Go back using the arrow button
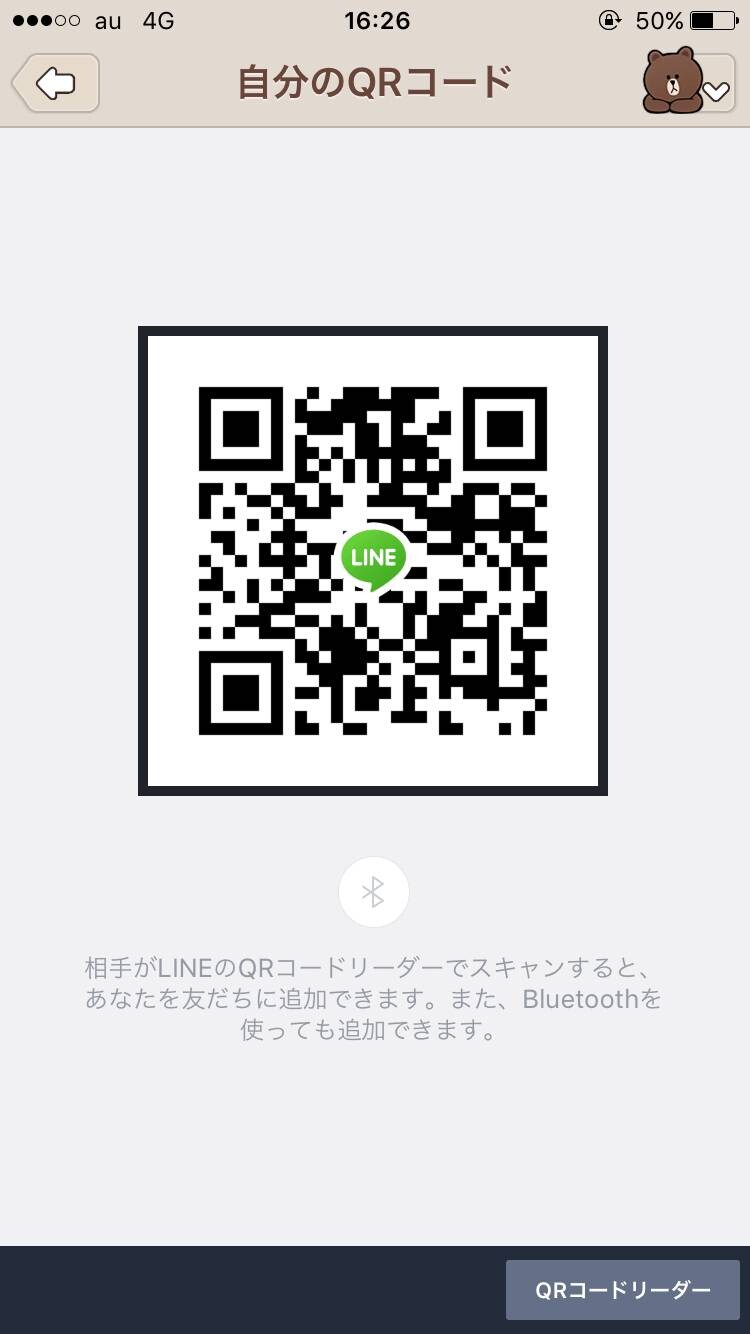This screenshot has height=1334, width=750. pyautogui.click(x=56, y=83)
